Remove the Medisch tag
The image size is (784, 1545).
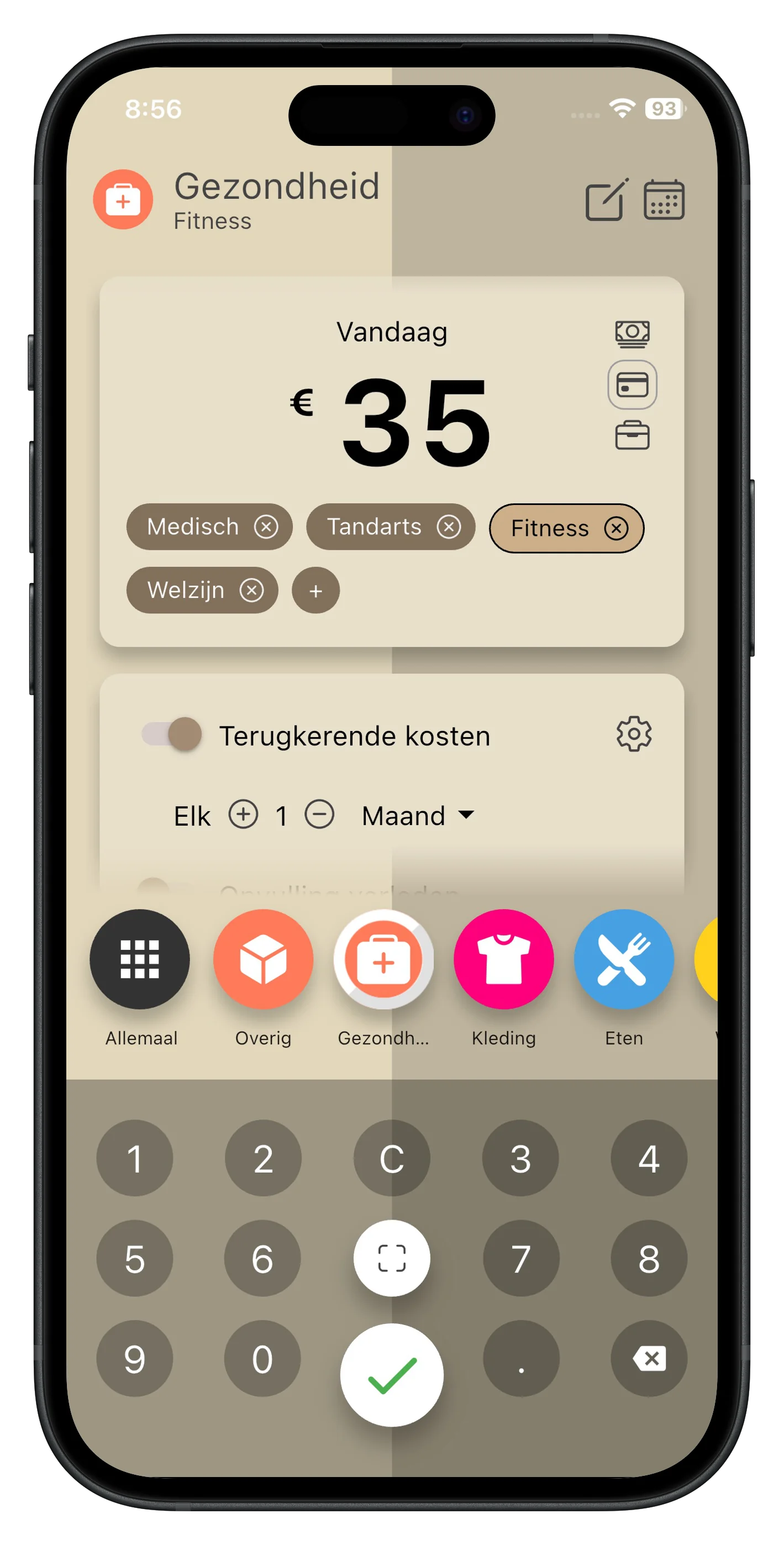[266, 527]
